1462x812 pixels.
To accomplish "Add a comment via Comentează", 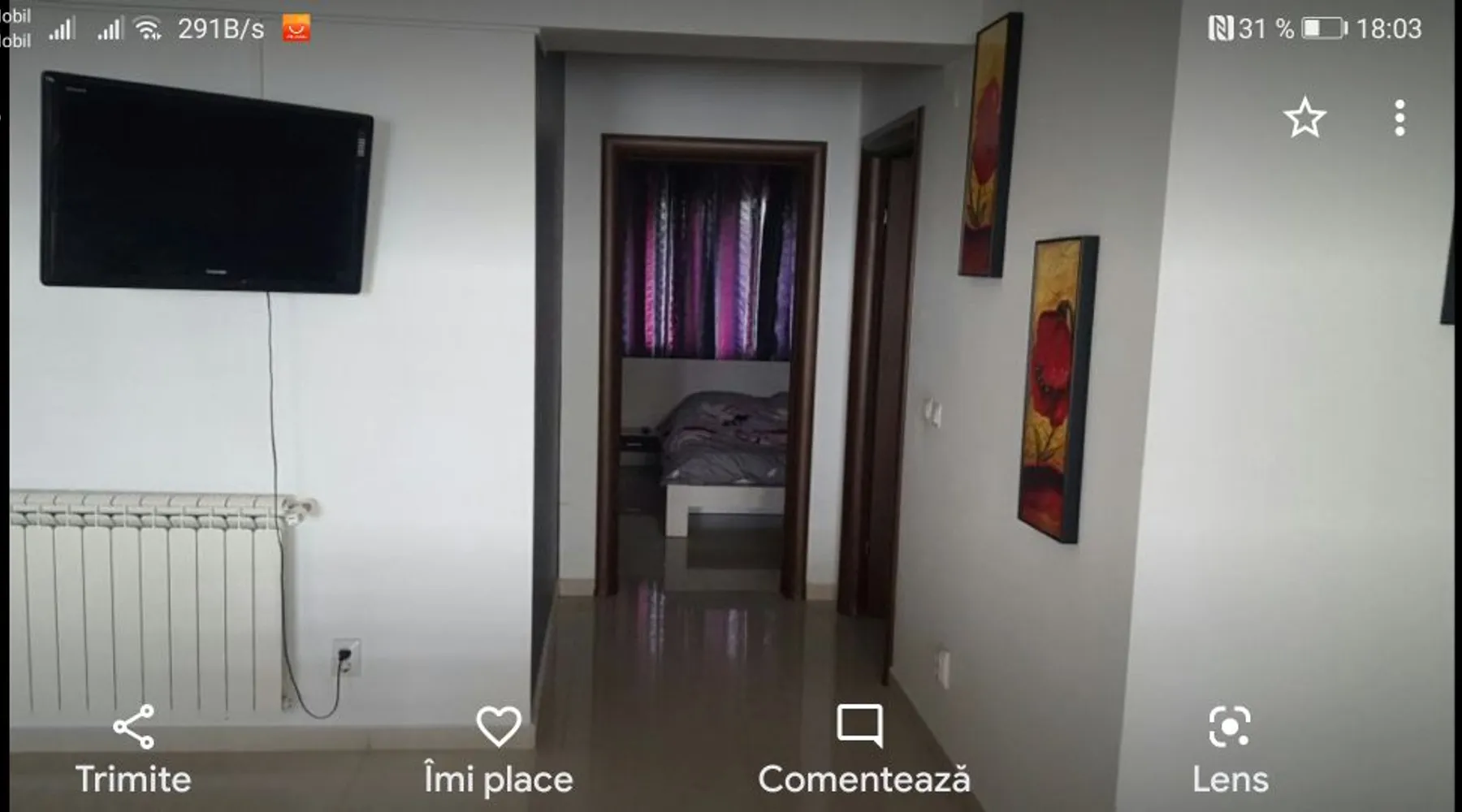I will [x=863, y=749].
